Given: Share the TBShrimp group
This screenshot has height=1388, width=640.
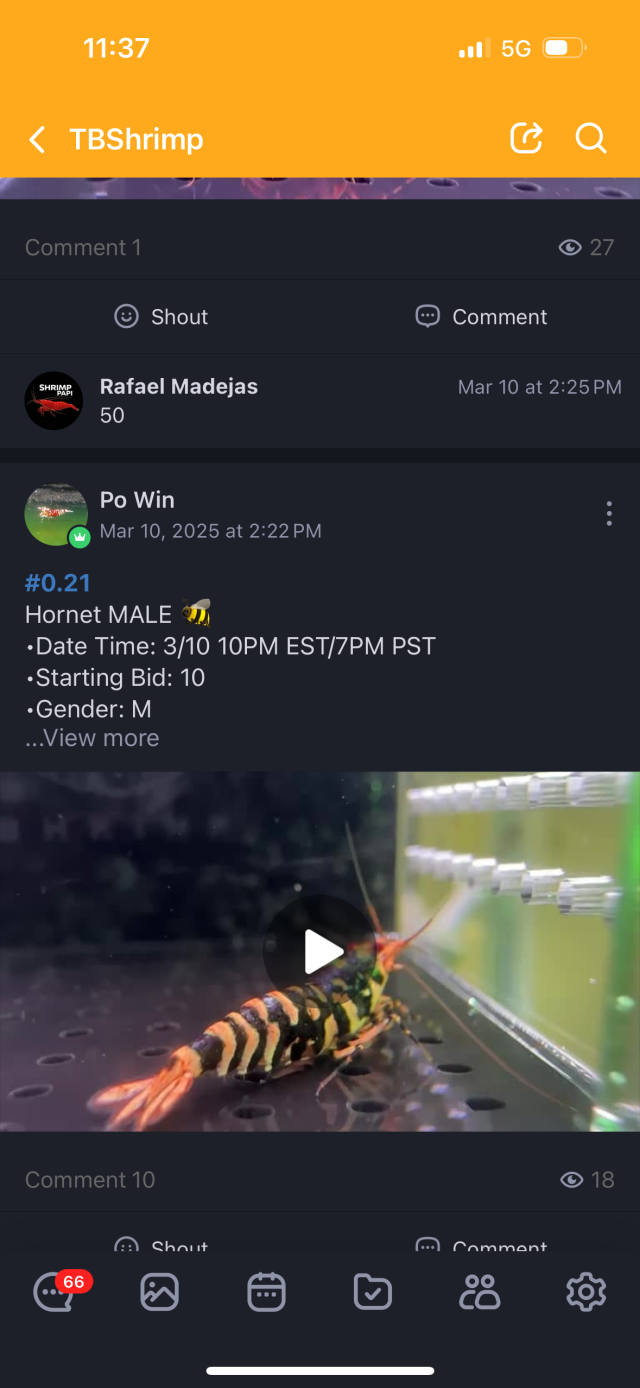Looking at the screenshot, I should click(x=526, y=138).
